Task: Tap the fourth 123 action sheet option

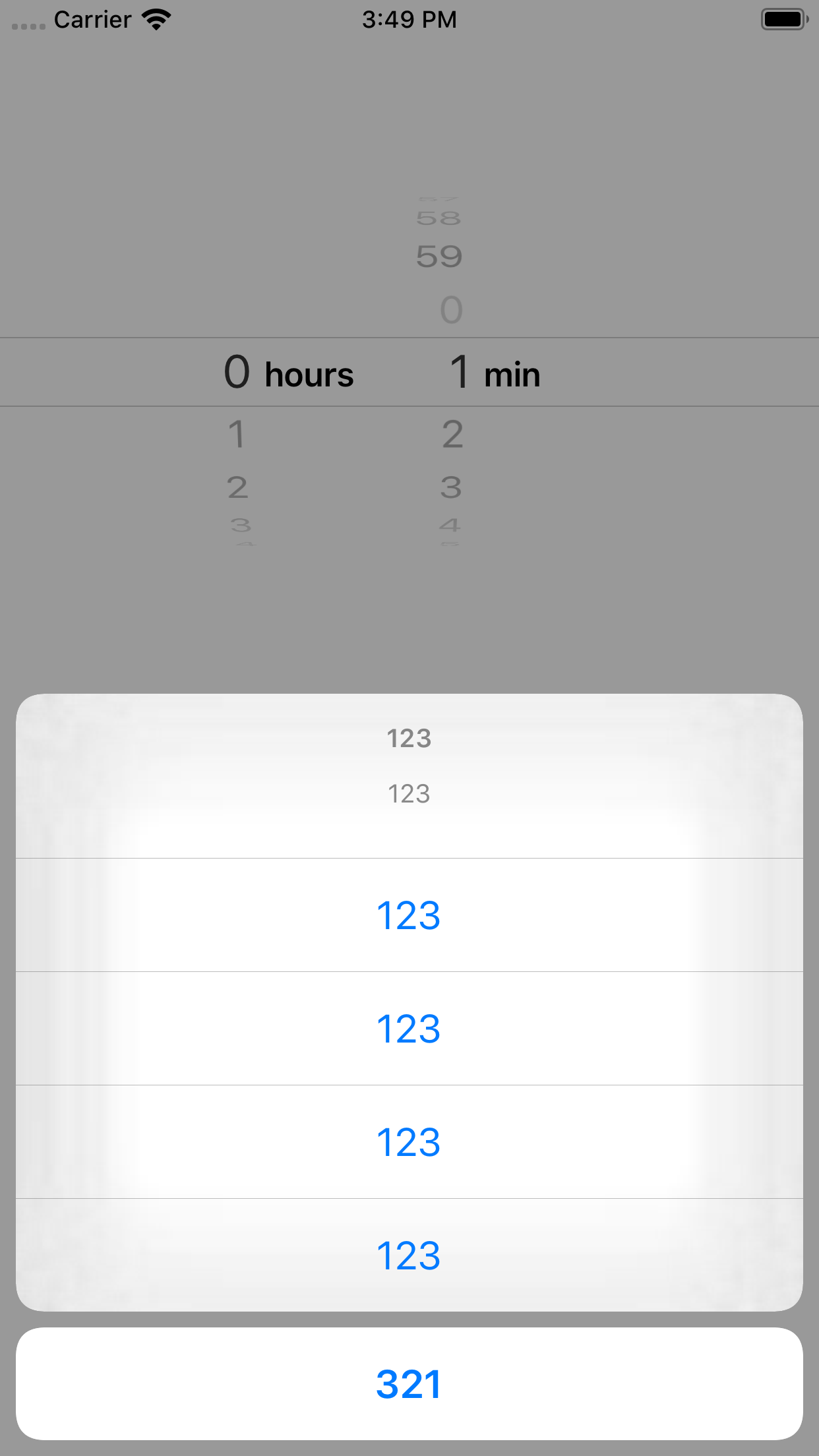Action: pos(409,1256)
